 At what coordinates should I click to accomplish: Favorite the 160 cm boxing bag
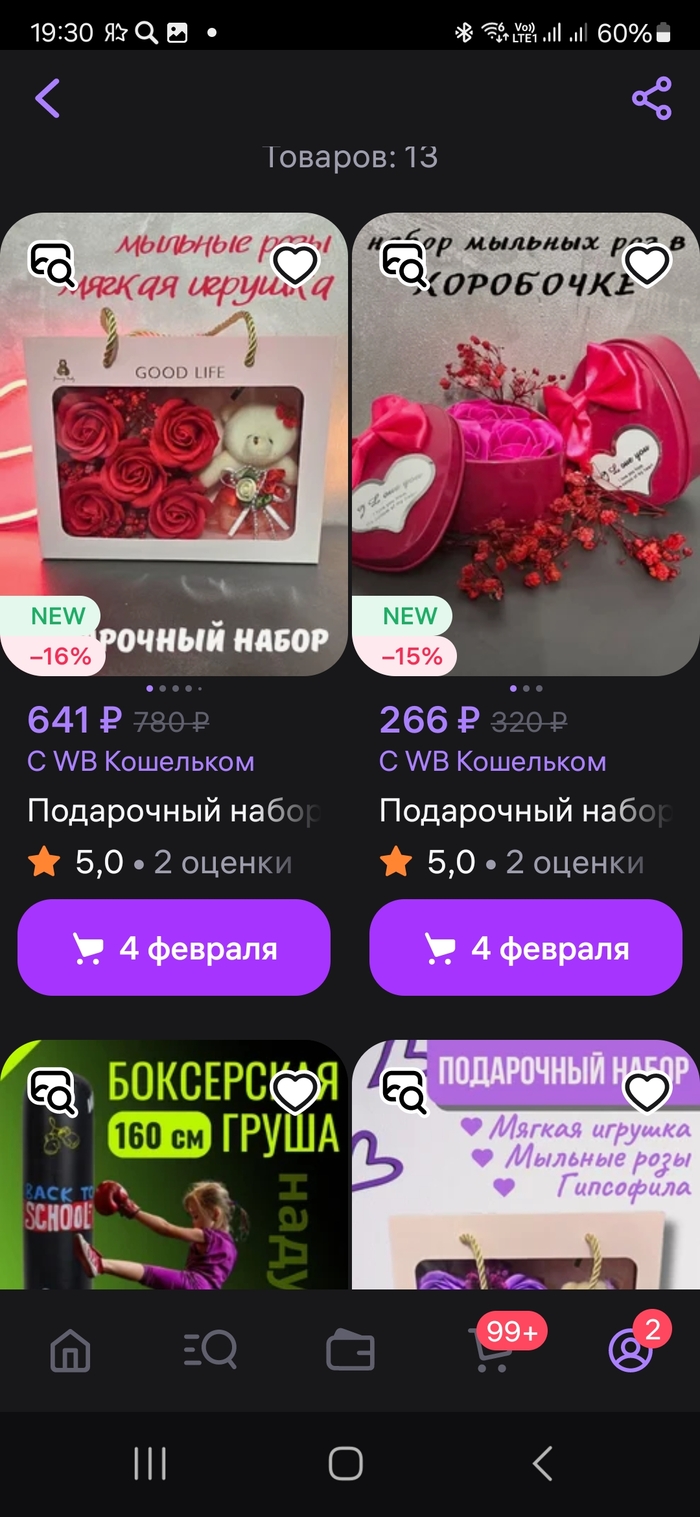click(x=295, y=1093)
